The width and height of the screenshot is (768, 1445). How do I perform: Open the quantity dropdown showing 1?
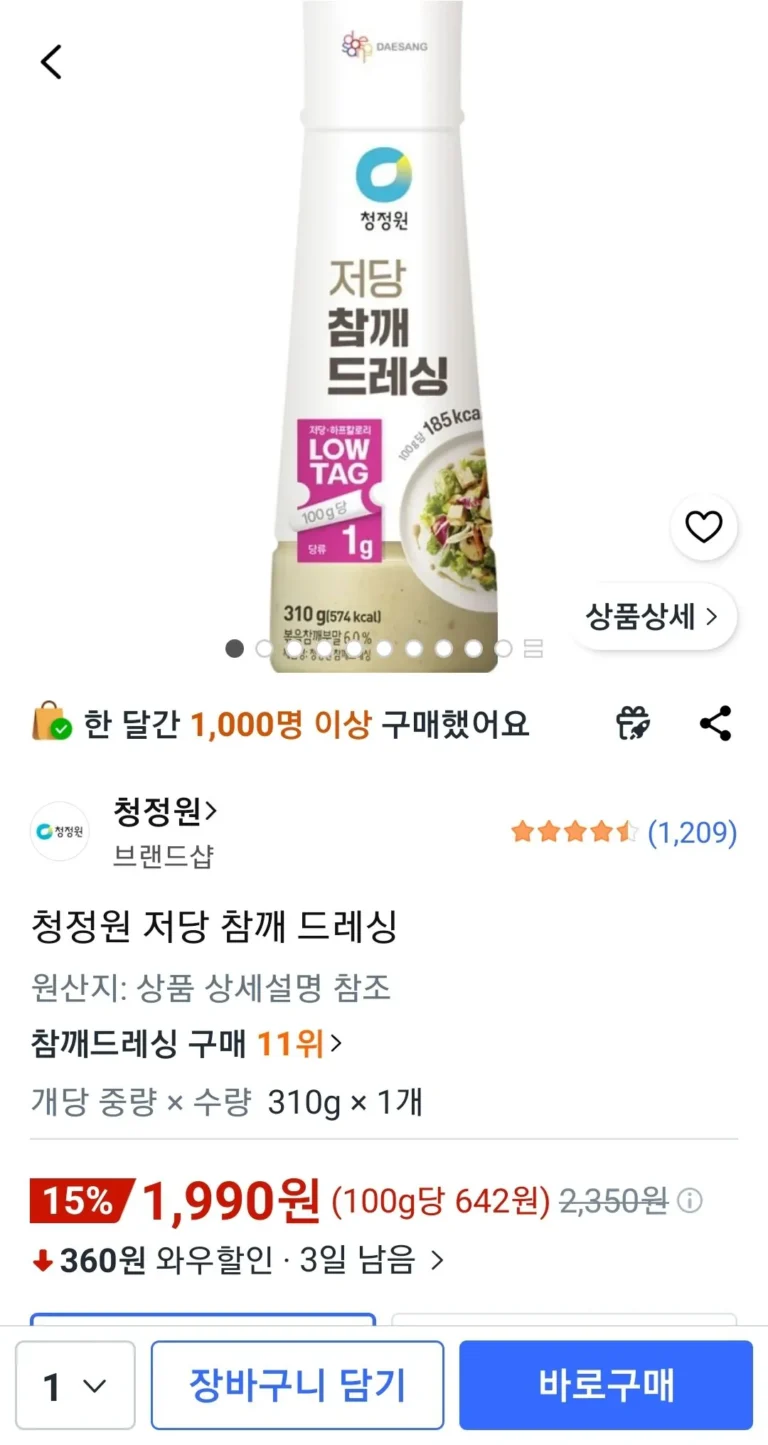[x=75, y=1386]
